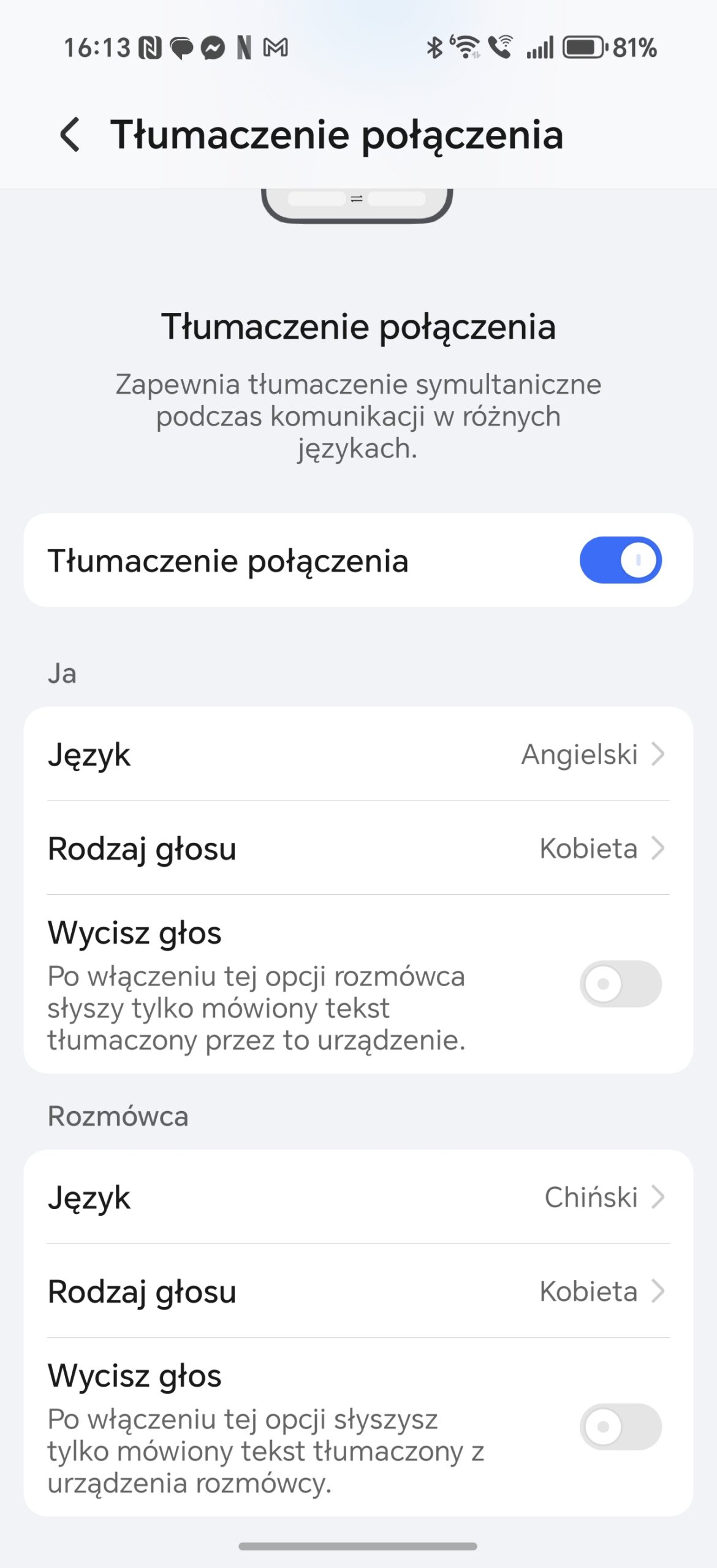This screenshot has width=717, height=1568.
Task: Change Rodzaj głosu in the Ja section
Action: [358, 849]
